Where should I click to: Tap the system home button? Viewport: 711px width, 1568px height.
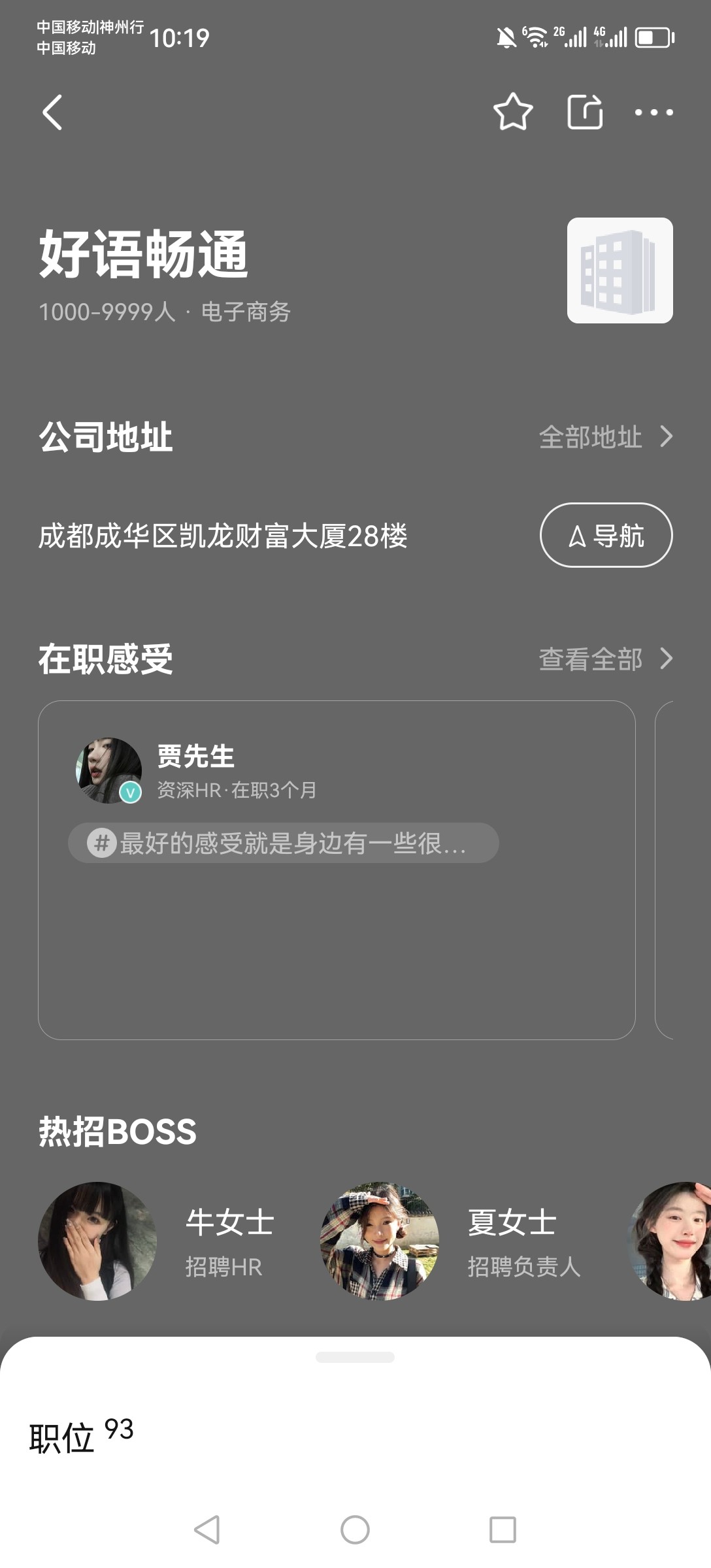[355, 1529]
